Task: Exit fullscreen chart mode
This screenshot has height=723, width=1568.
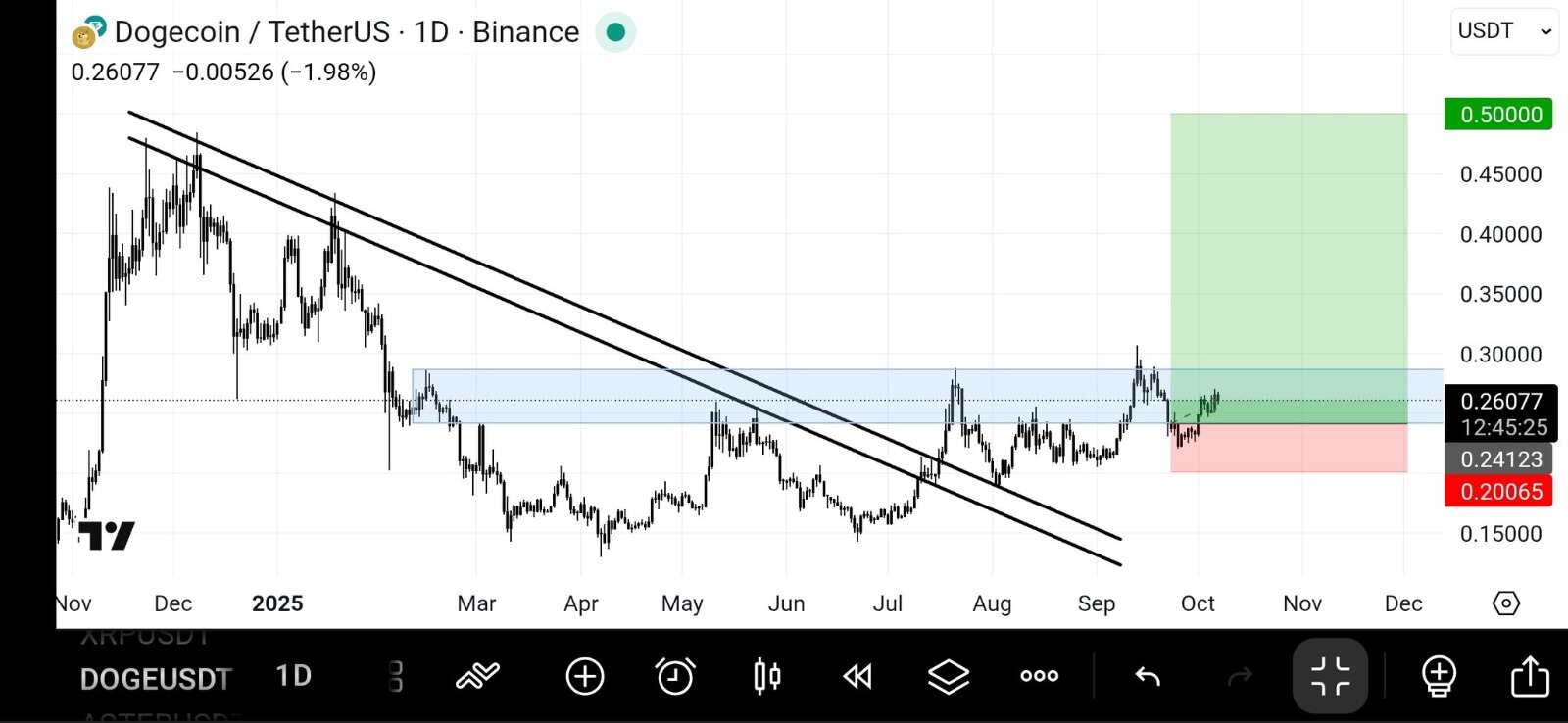Action: 1330,676
